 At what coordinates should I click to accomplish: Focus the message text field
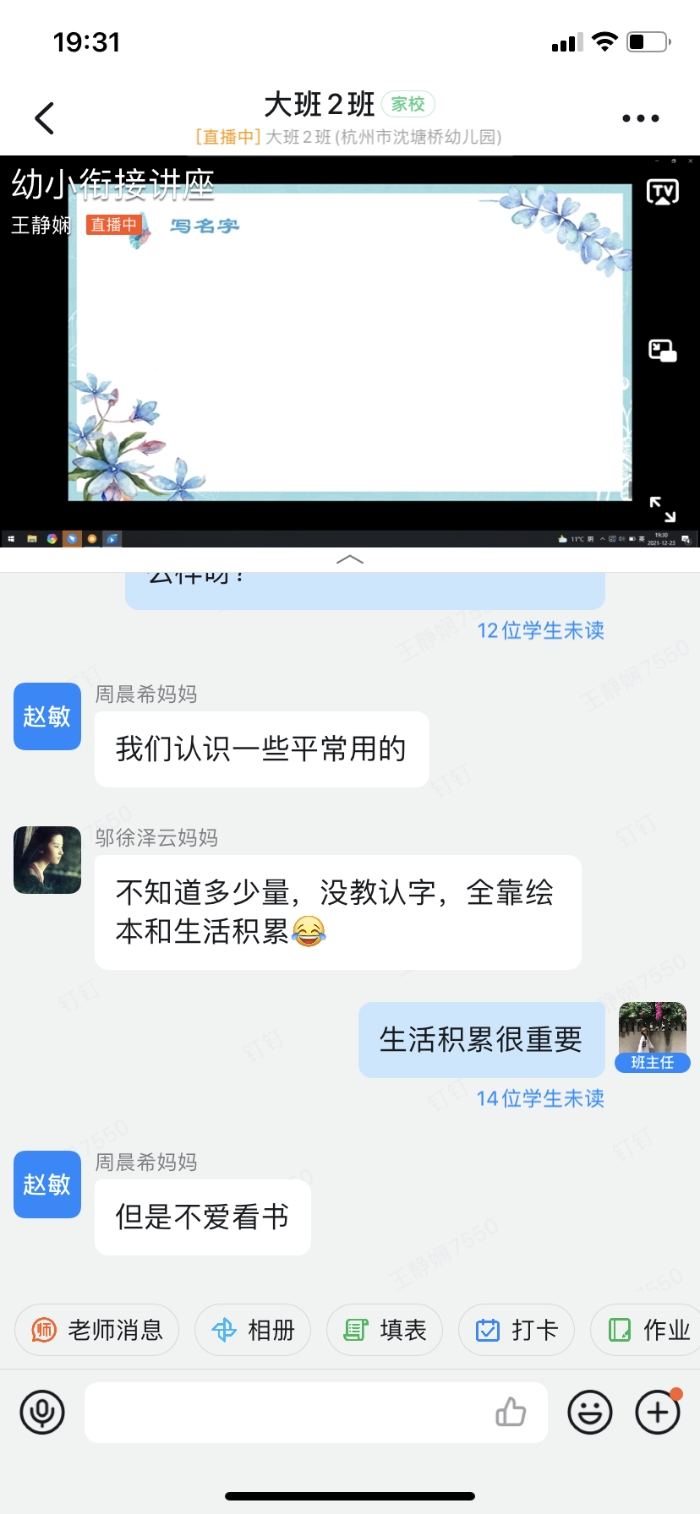[x=290, y=1412]
